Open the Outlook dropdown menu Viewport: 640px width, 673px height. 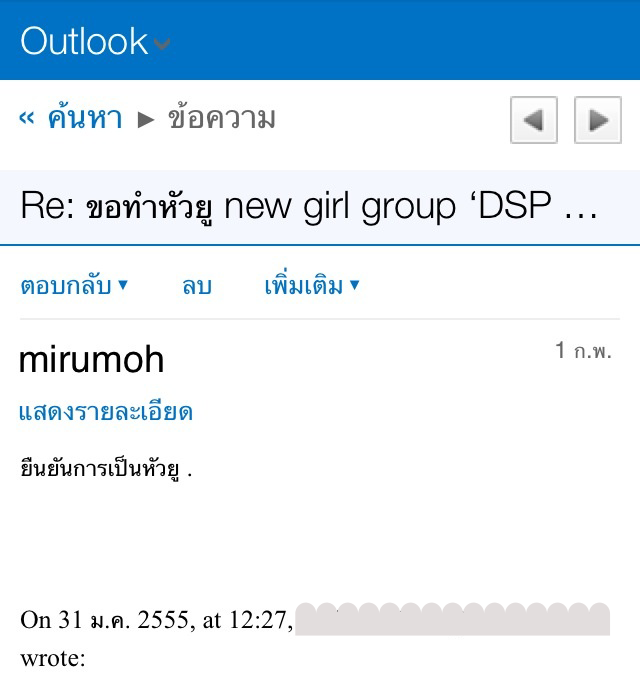(96, 42)
